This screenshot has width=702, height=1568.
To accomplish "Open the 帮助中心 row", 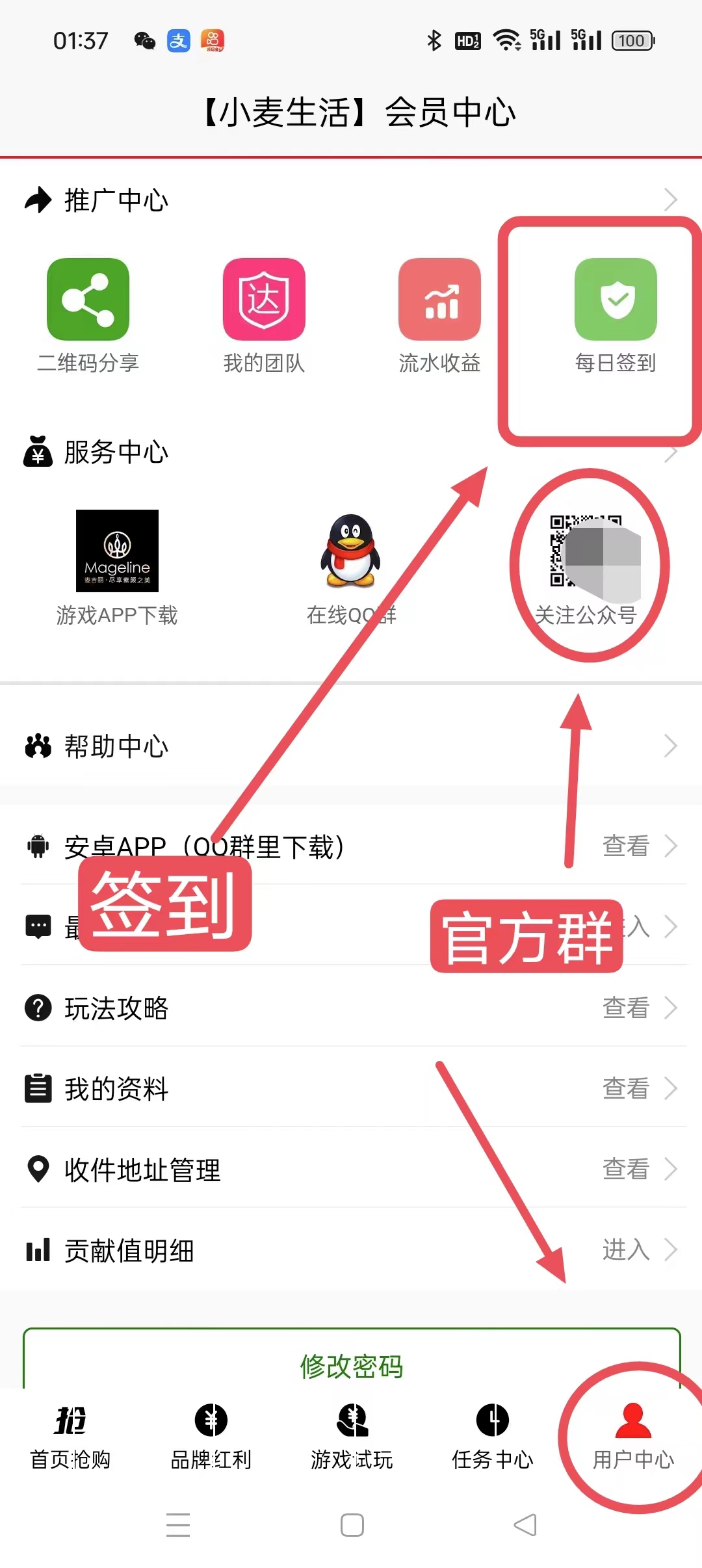I will coord(351,746).
